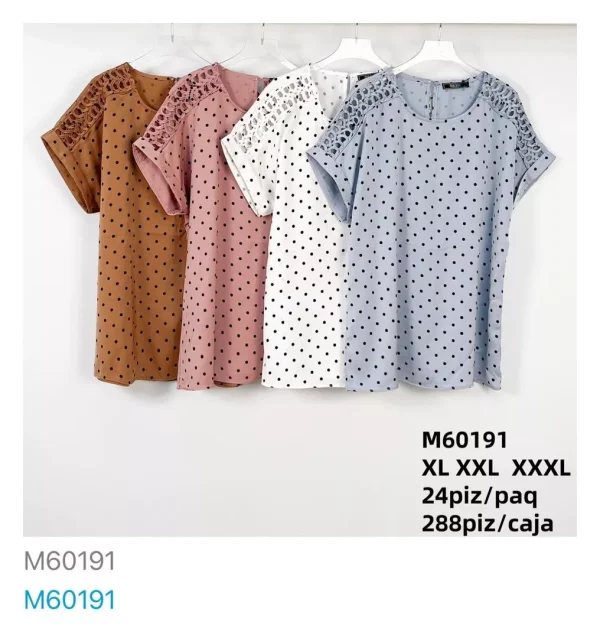Open the M60191 polka dot blouse image
Image resolution: width=600 pixels, height=638 pixels.
click(x=299, y=280)
